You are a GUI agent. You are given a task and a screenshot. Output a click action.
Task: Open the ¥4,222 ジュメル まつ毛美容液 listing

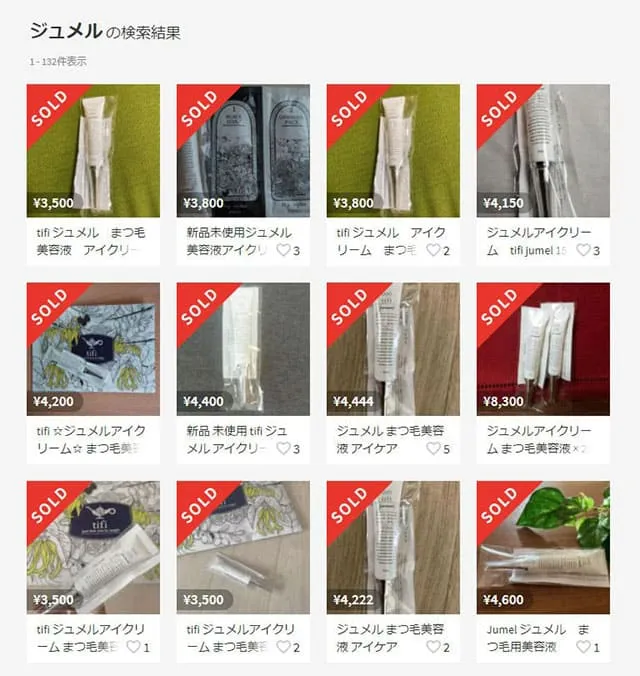click(393, 547)
